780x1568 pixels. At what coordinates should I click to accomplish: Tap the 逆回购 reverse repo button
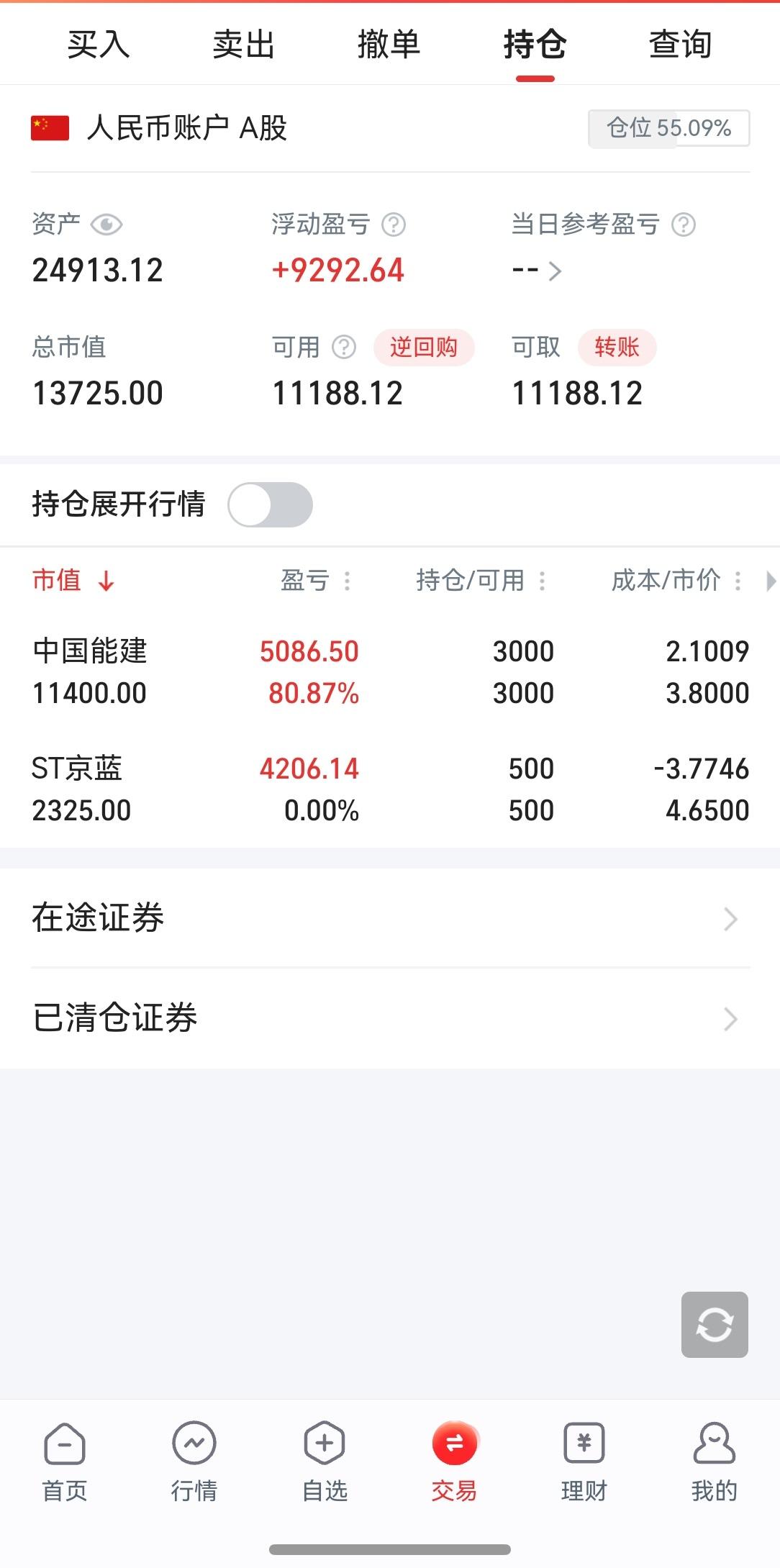pyautogui.click(x=424, y=348)
